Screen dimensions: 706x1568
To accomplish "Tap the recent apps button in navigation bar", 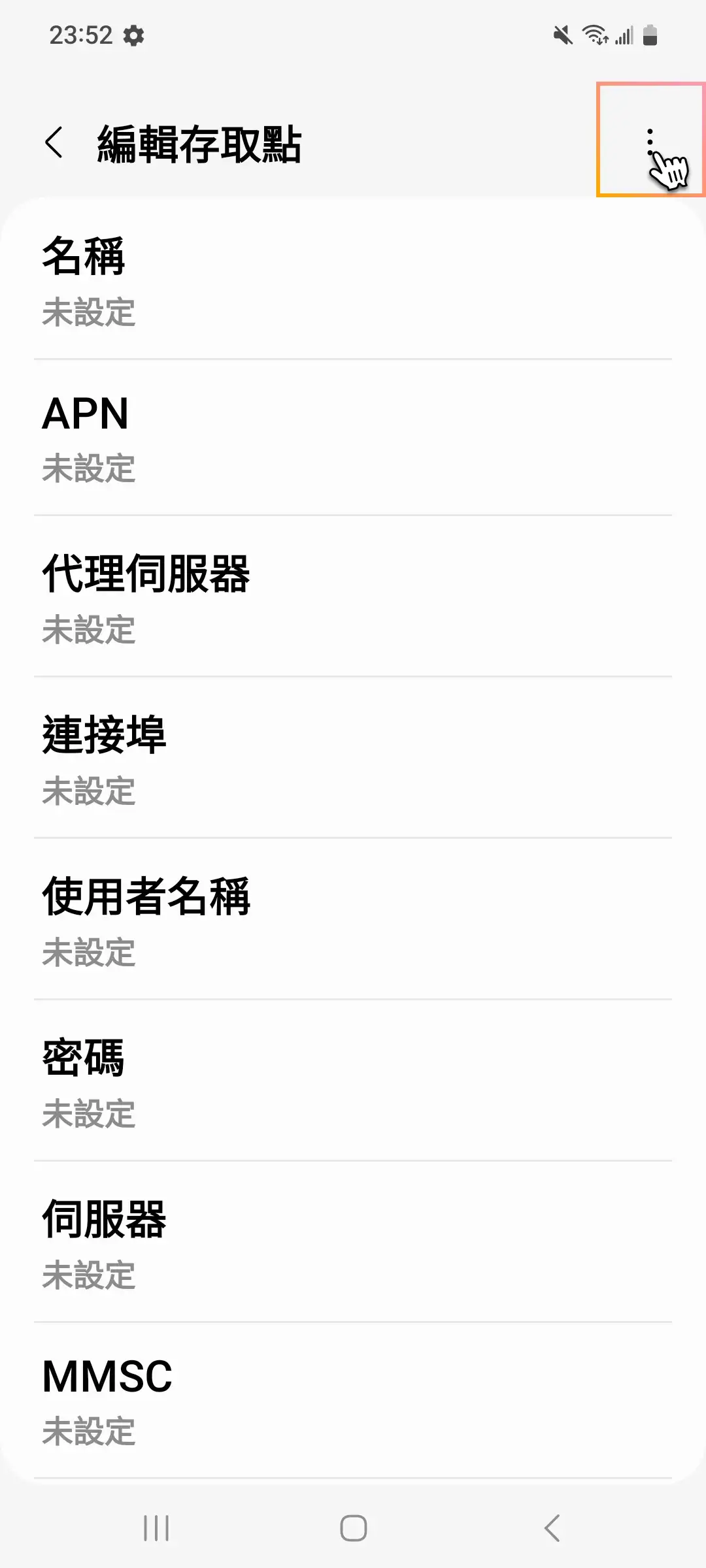I will tap(156, 1528).
